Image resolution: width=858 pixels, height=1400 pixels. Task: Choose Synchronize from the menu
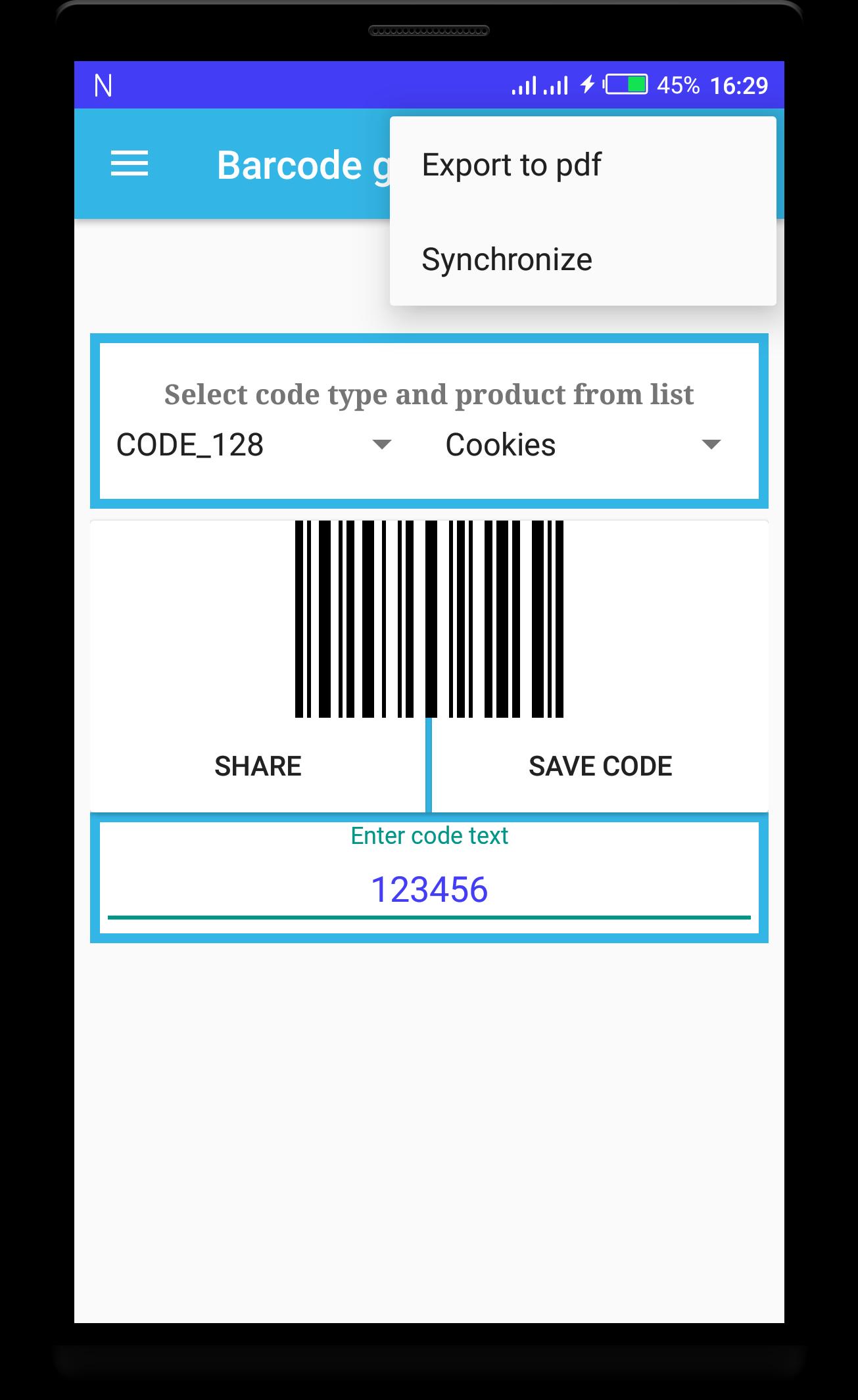click(508, 260)
